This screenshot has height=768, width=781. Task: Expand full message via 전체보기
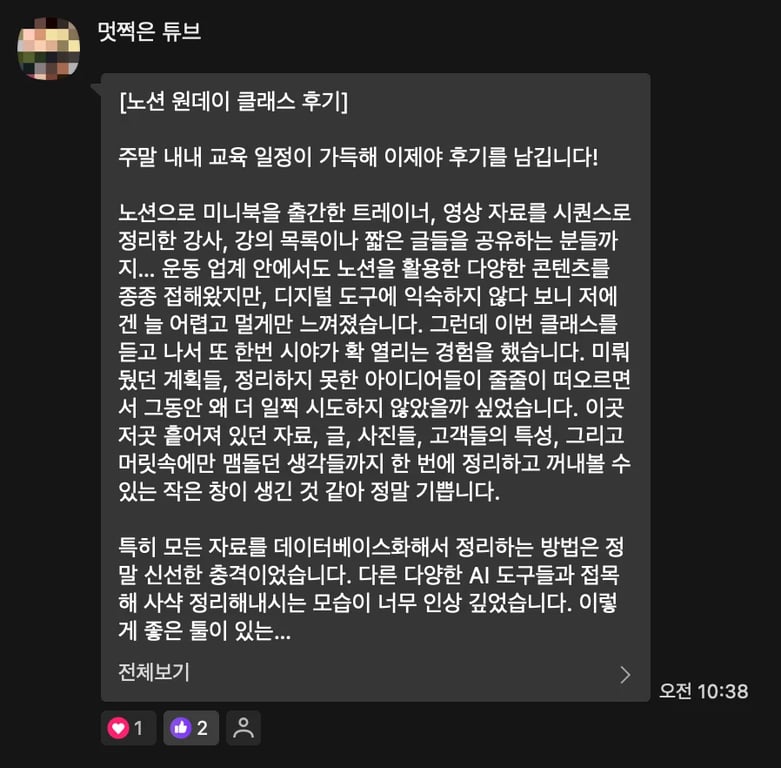click(154, 673)
